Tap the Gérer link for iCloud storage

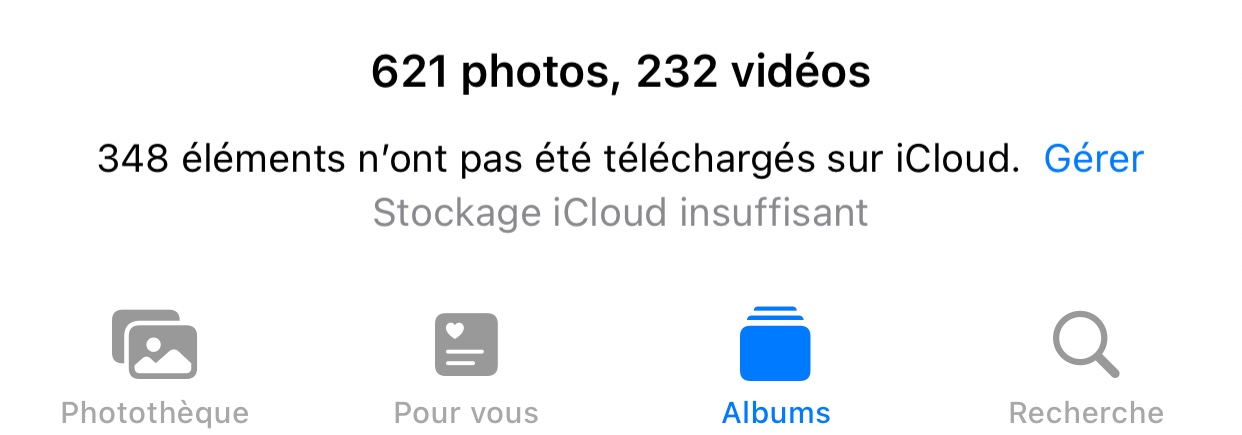click(1093, 159)
